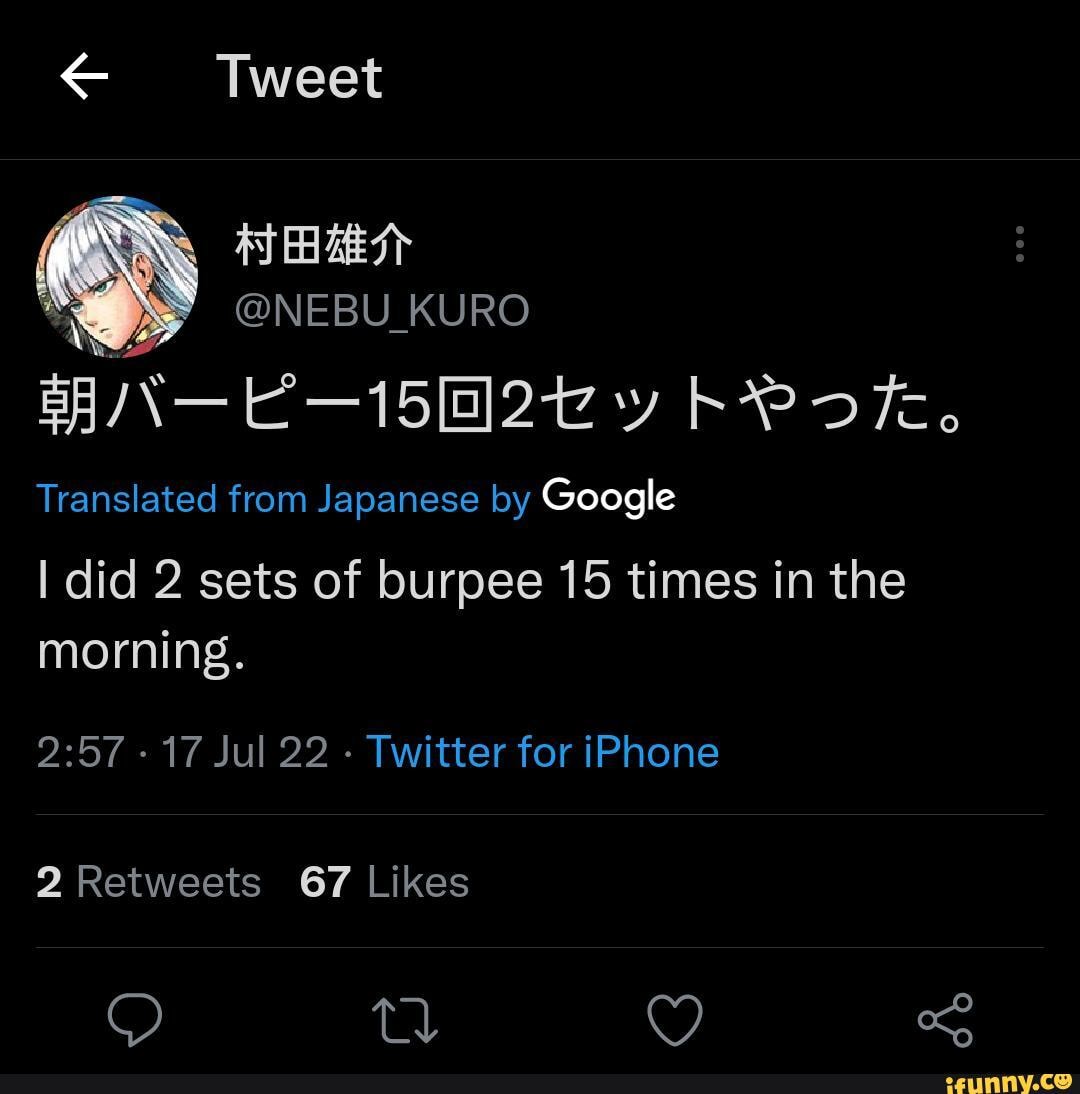Click the back arrow to exit the tweet
1080x1094 pixels.
pyautogui.click(x=85, y=78)
